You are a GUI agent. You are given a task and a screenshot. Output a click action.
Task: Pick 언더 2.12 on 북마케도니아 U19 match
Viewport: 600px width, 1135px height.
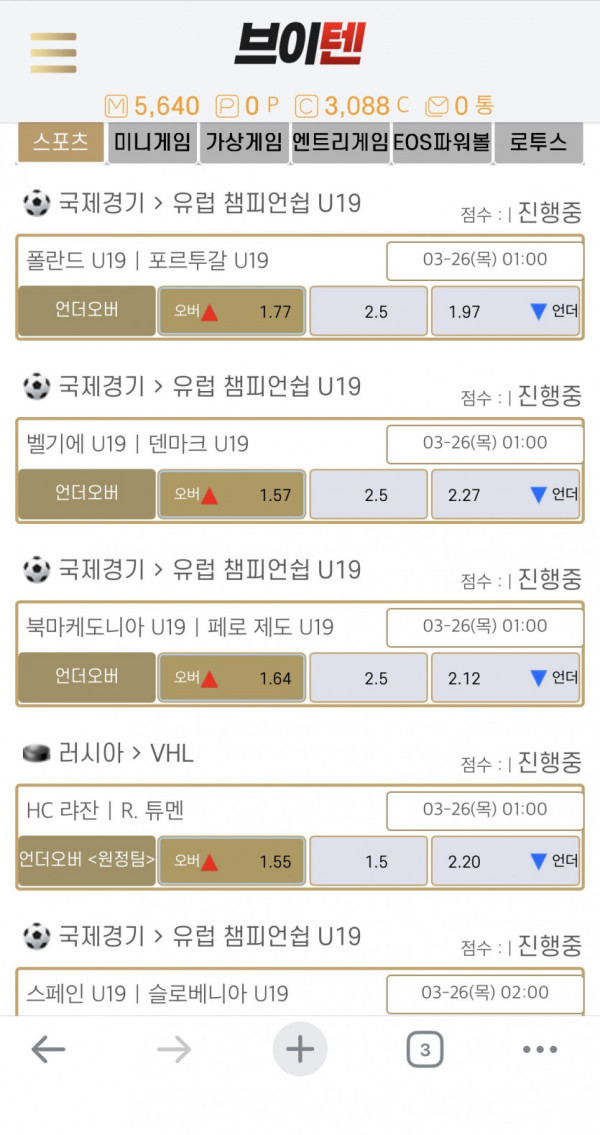click(506, 678)
